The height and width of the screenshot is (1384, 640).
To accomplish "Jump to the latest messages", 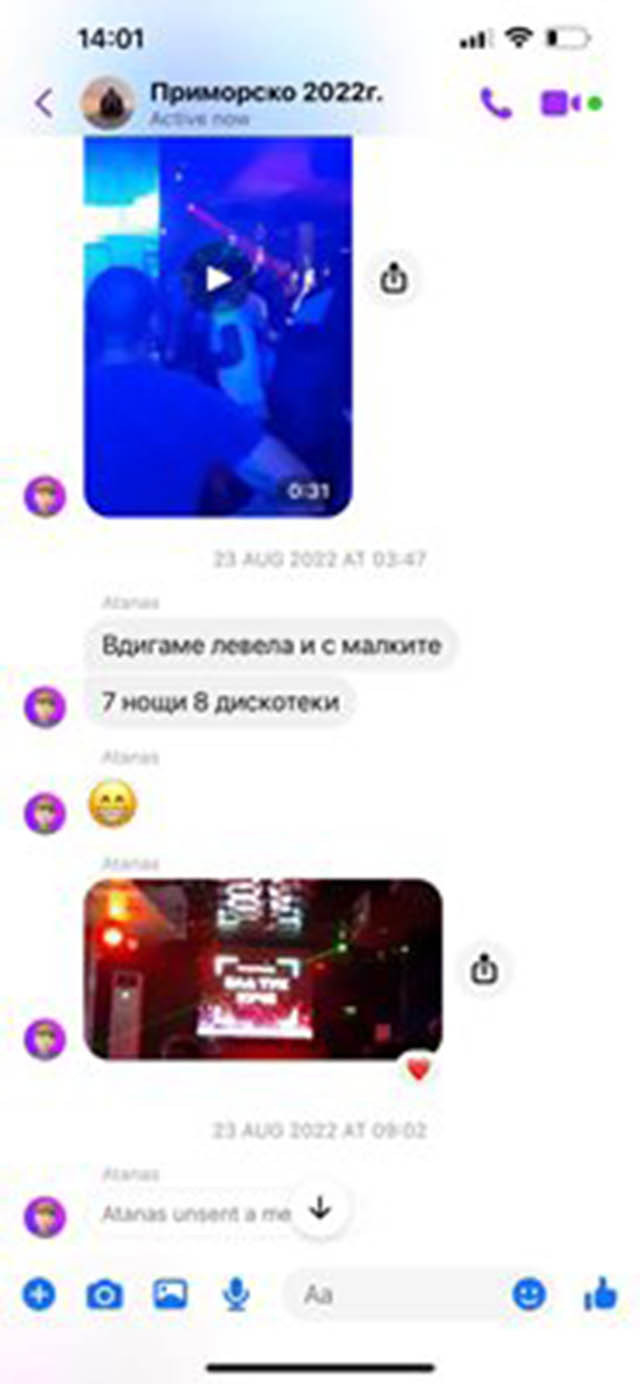I will click(x=320, y=1209).
